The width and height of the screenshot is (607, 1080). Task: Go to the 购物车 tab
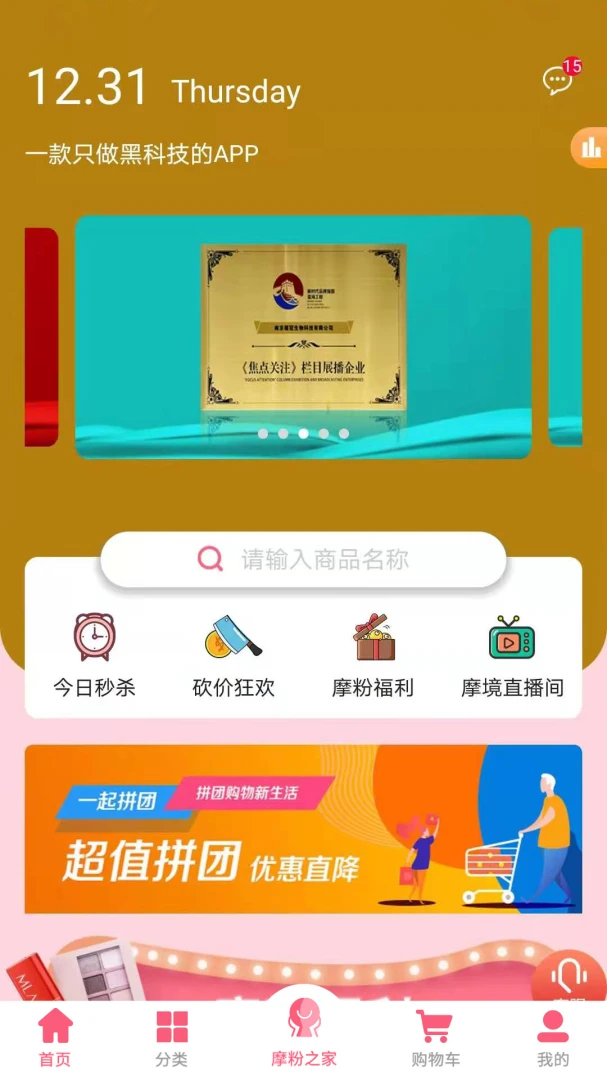pyautogui.click(x=435, y=1039)
